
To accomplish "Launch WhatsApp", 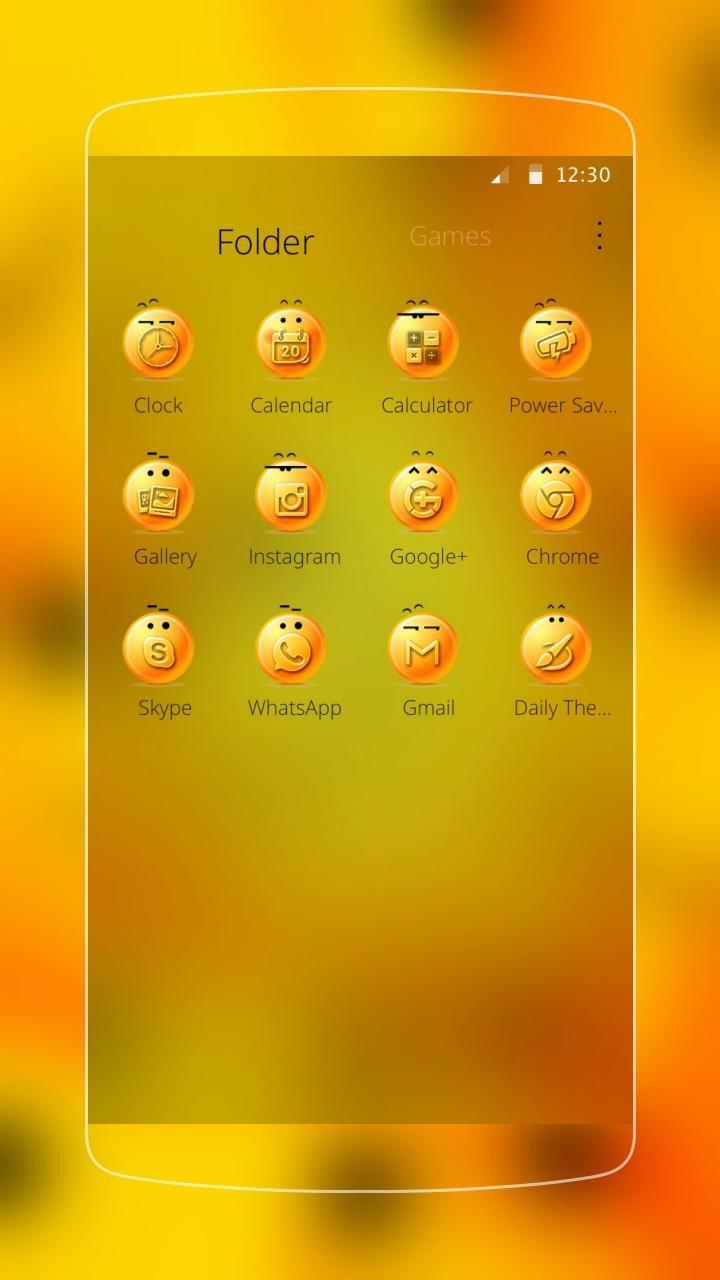I will pos(292,646).
